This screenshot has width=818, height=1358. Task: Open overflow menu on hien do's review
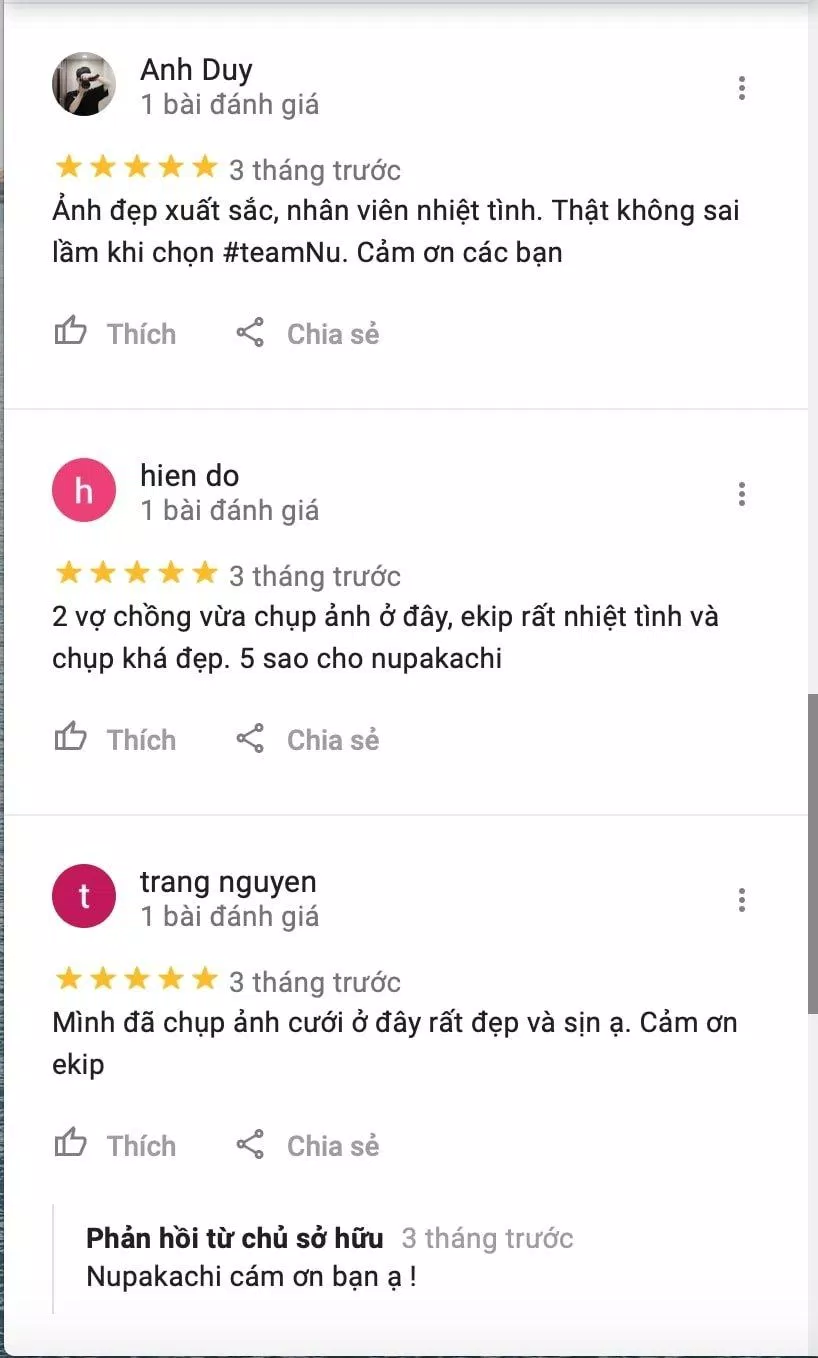point(741,494)
